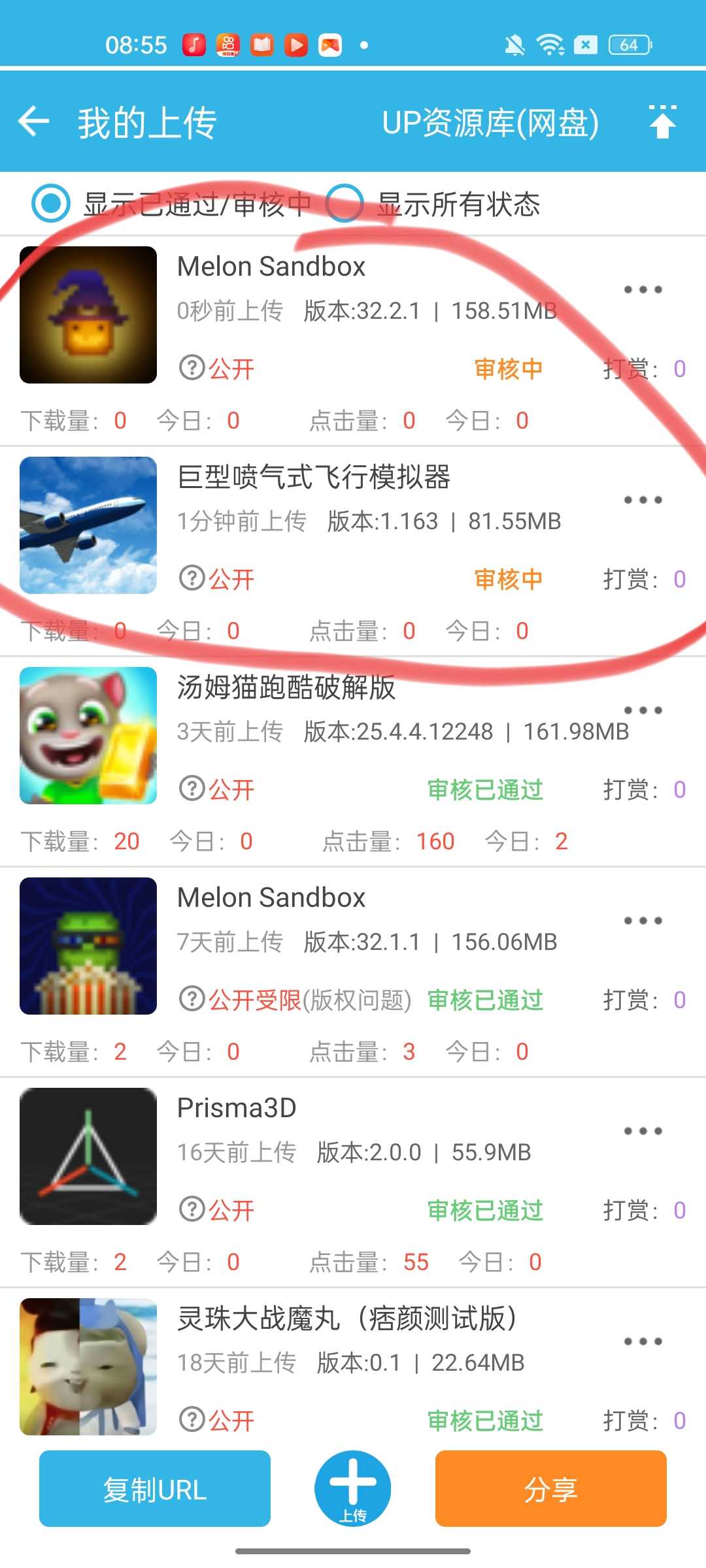This screenshot has height=1568, width=706.
Task: Tap the round 上传 plus button
Action: (353, 1488)
